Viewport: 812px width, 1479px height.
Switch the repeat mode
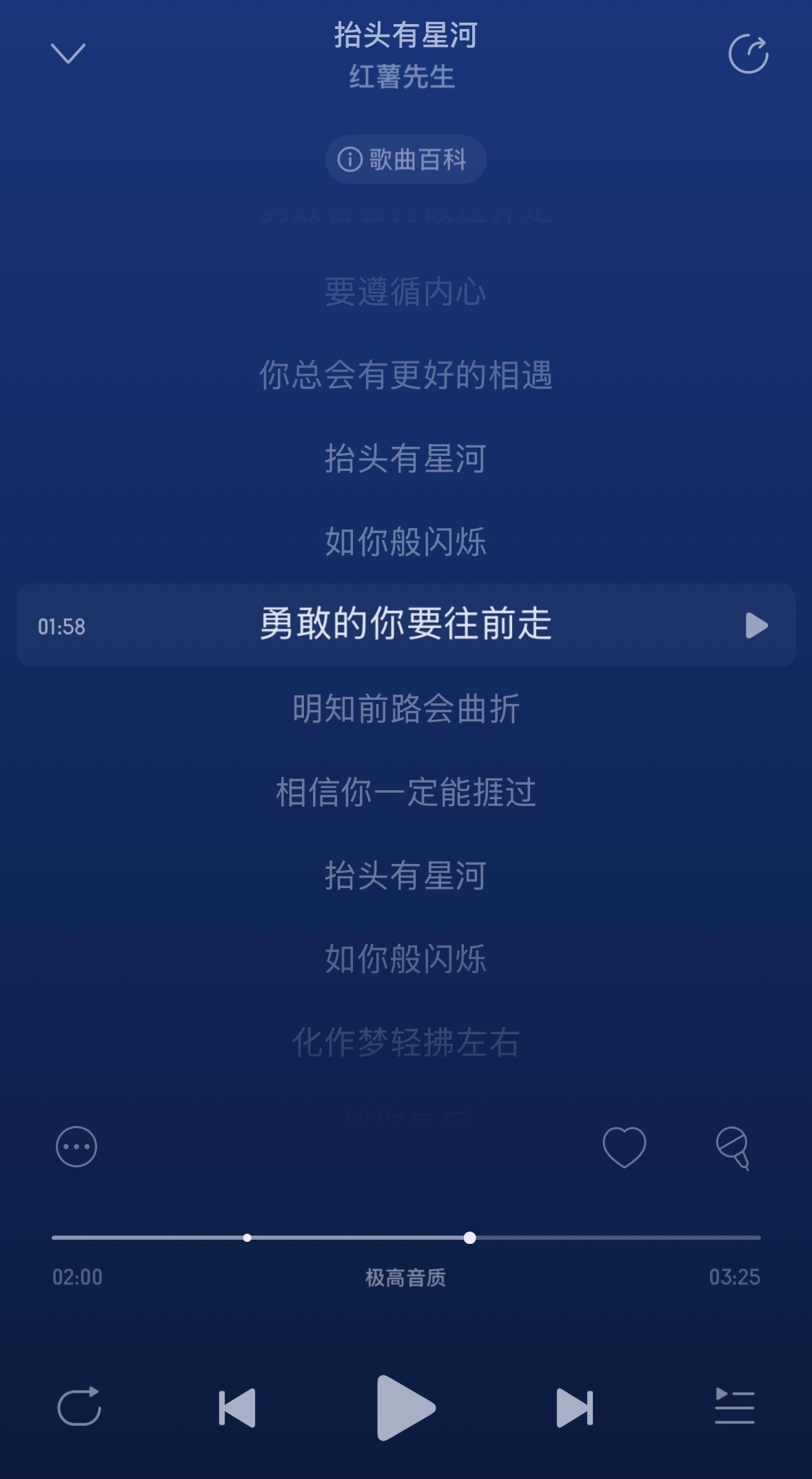pyautogui.click(x=79, y=1407)
